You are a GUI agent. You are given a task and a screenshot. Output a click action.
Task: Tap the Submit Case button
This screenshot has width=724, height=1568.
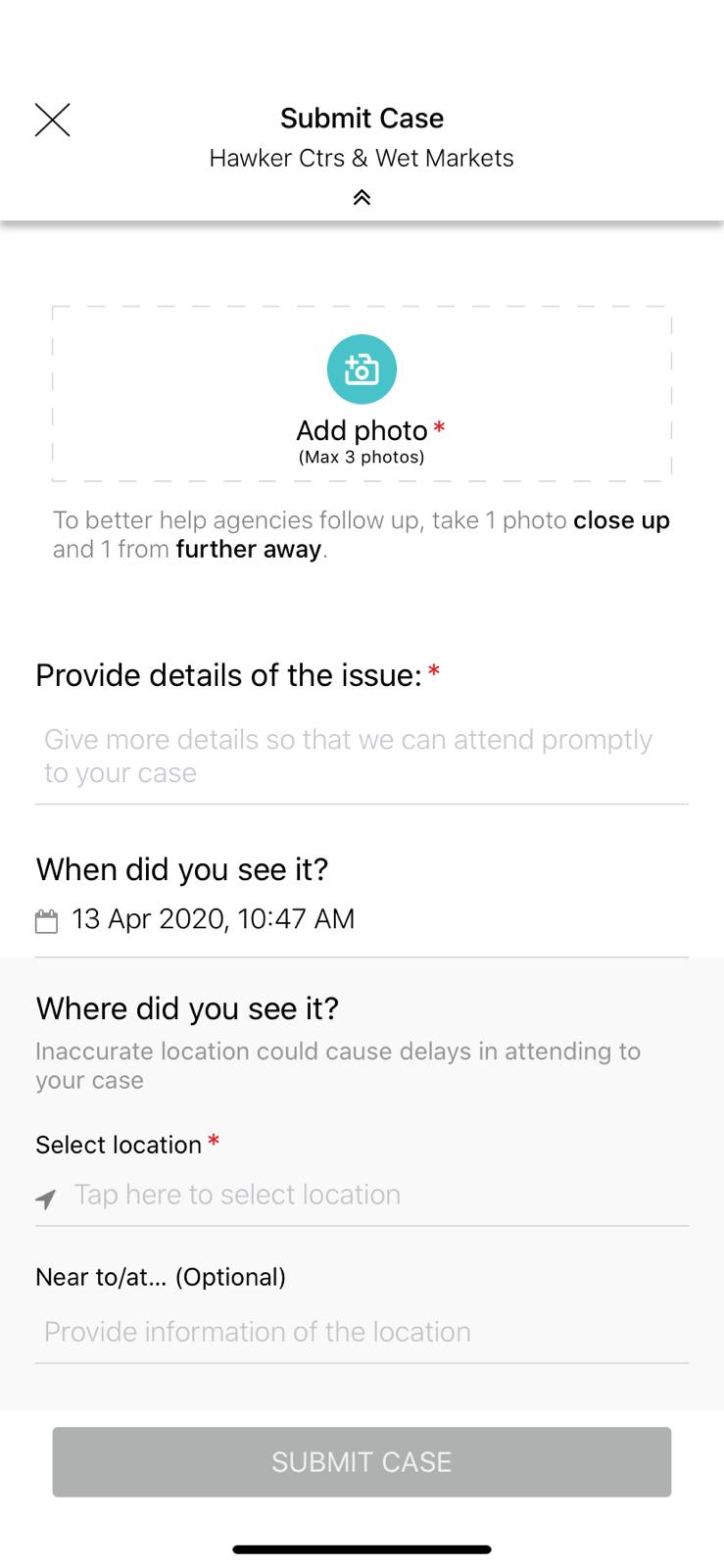coord(362,1462)
